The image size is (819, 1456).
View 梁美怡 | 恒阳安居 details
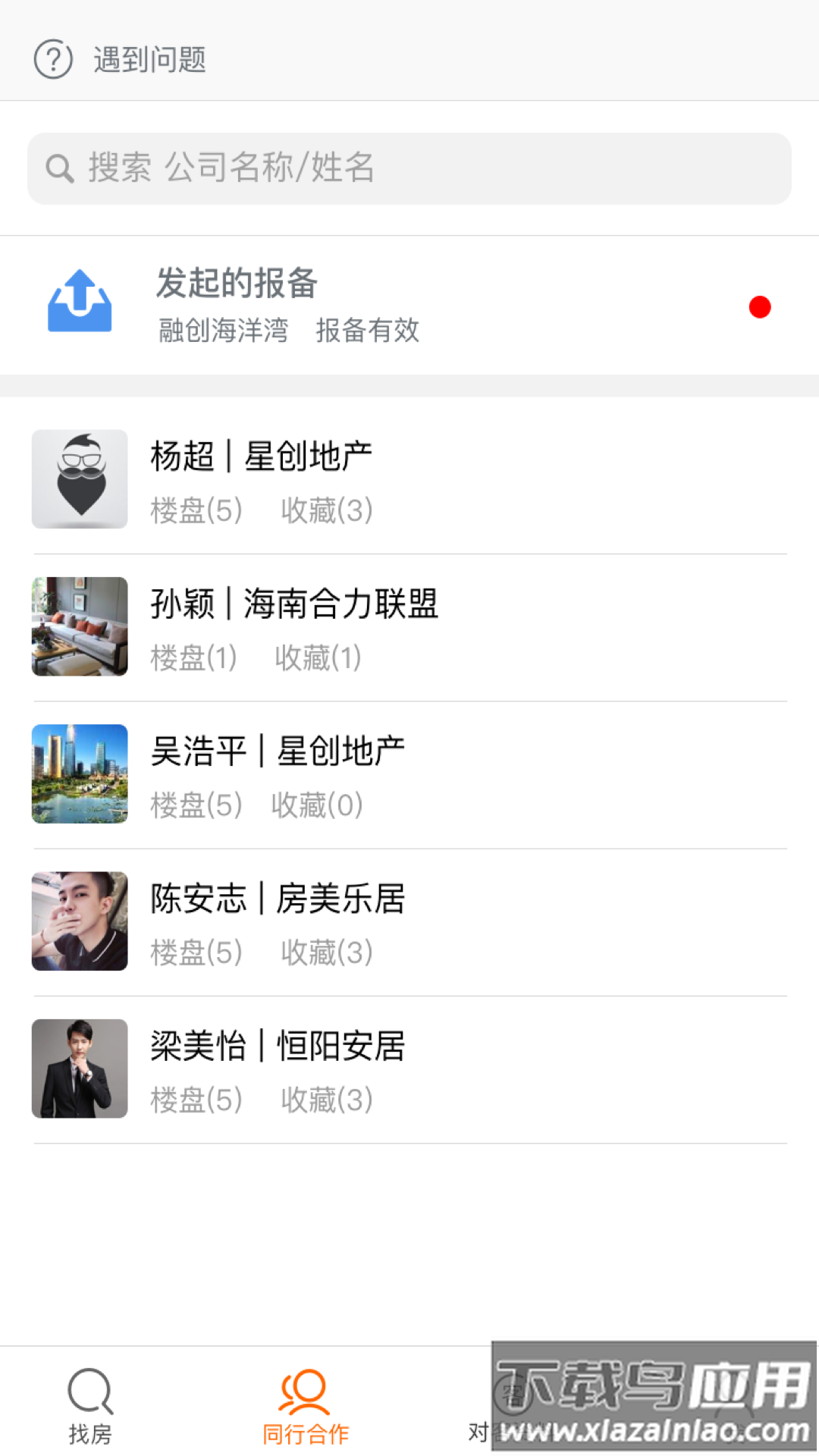(x=409, y=1068)
